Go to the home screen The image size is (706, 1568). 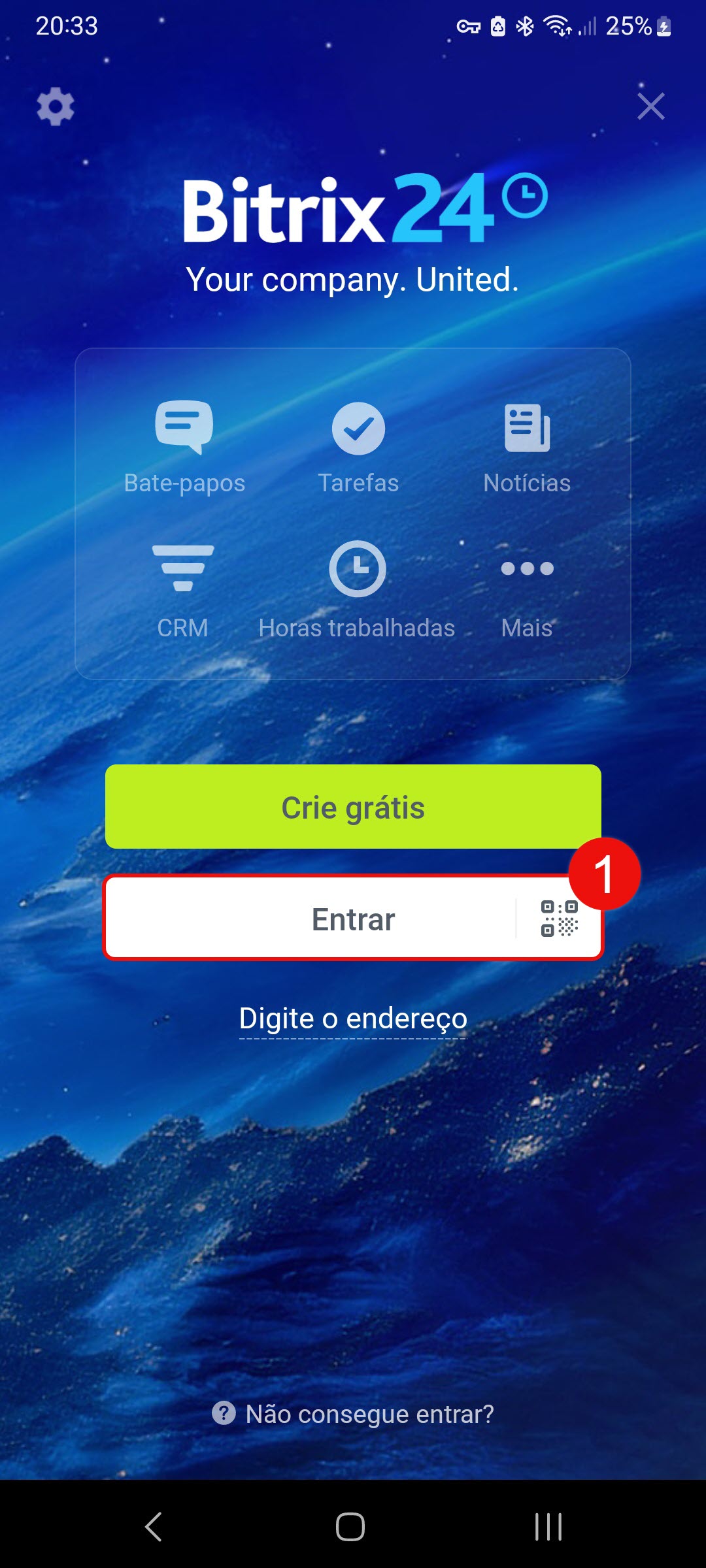[350, 1527]
